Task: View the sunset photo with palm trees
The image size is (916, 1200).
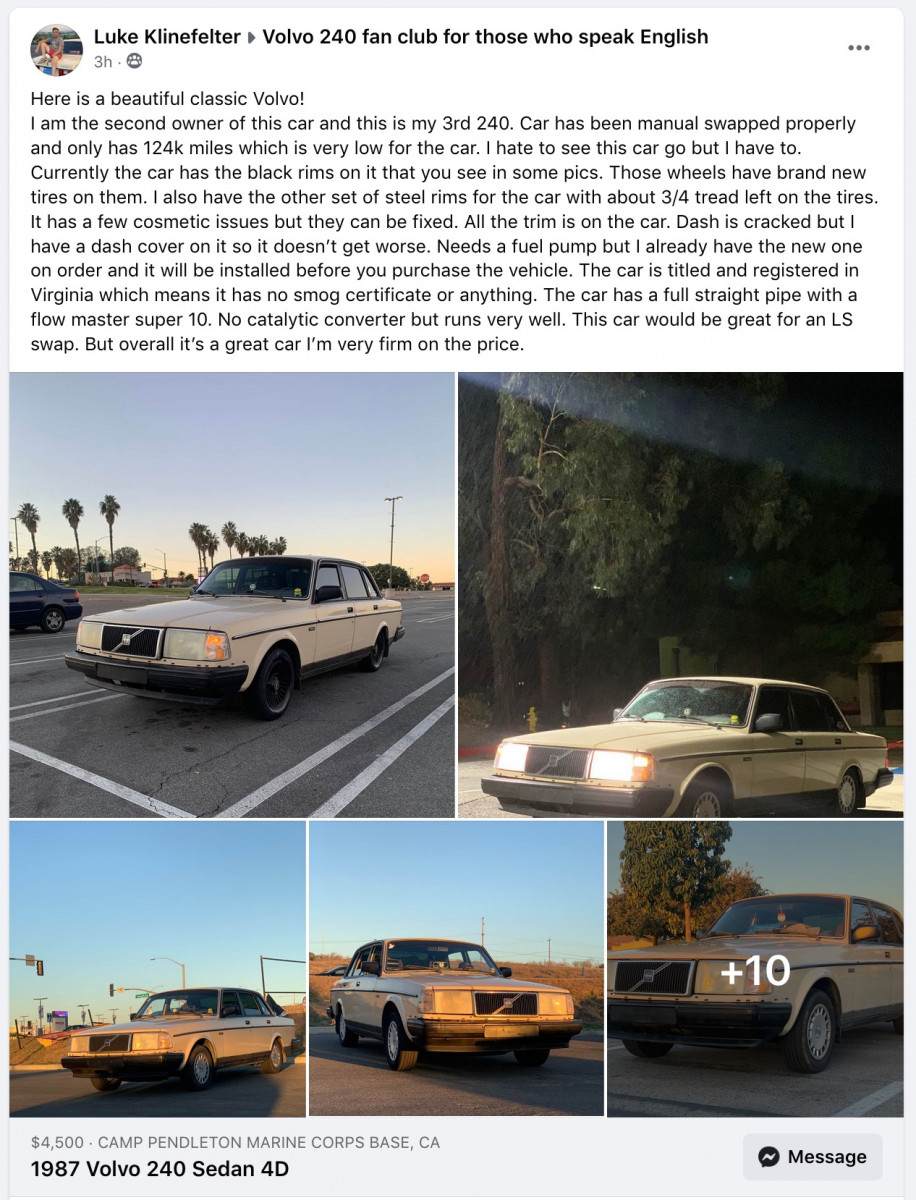Action: pos(232,595)
